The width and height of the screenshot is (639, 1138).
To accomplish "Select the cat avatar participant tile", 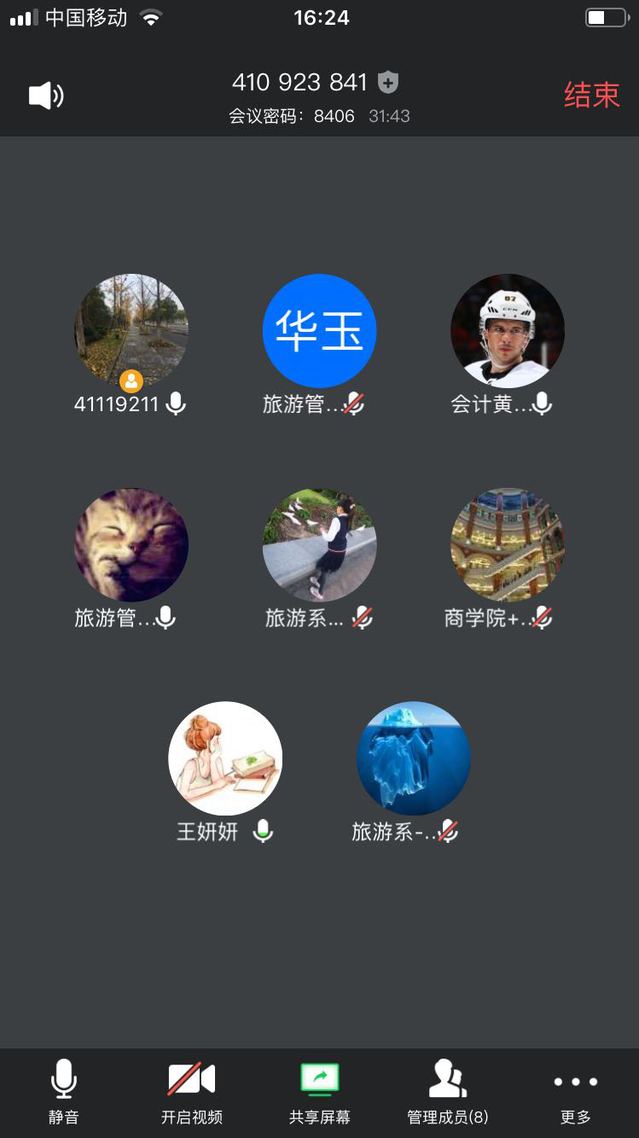I will tap(131, 545).
